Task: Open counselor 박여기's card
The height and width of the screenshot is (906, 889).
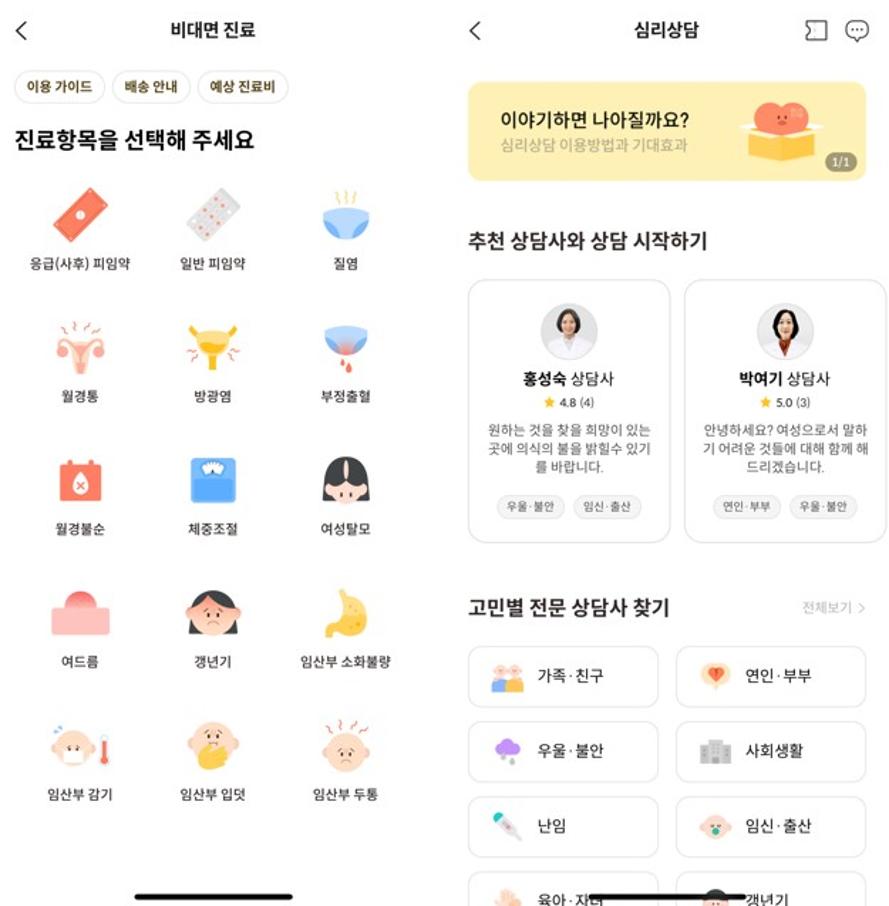Action: (784, 410)
